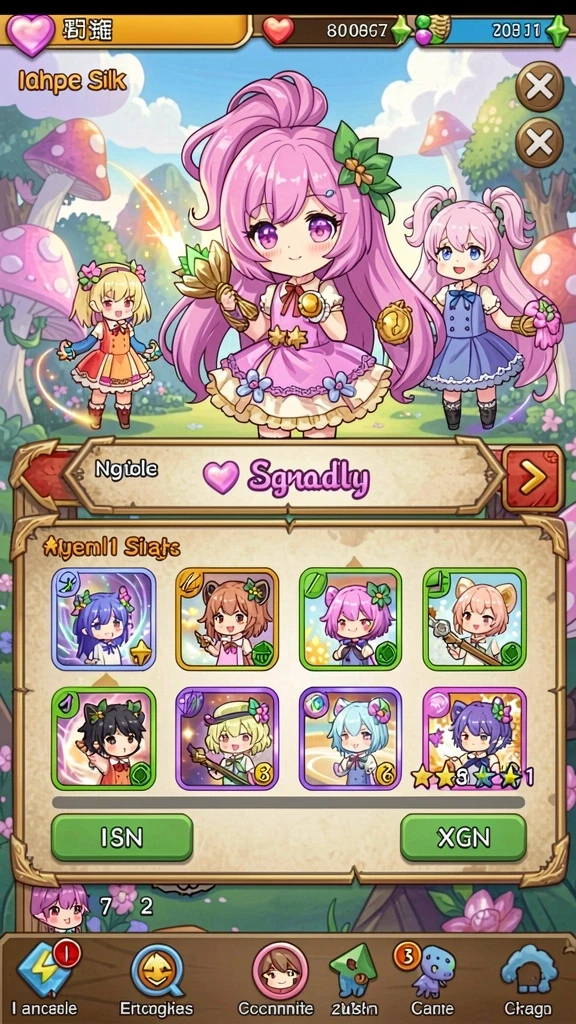Select the black-haired cat-ear character card
Image resolution: width=576 pixels, height=1024 pixels.
coord(104,739)
